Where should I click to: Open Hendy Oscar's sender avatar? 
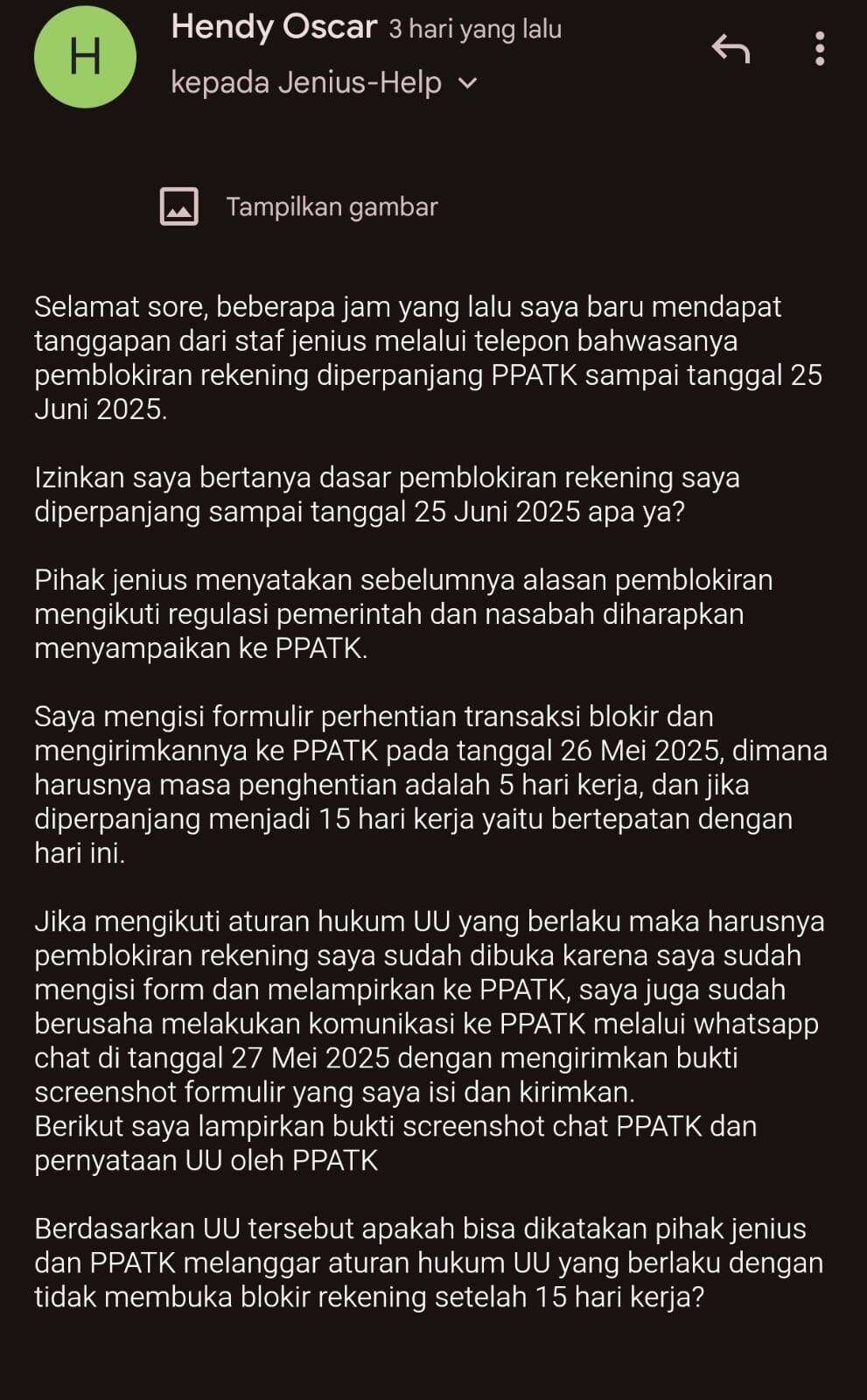85,57
